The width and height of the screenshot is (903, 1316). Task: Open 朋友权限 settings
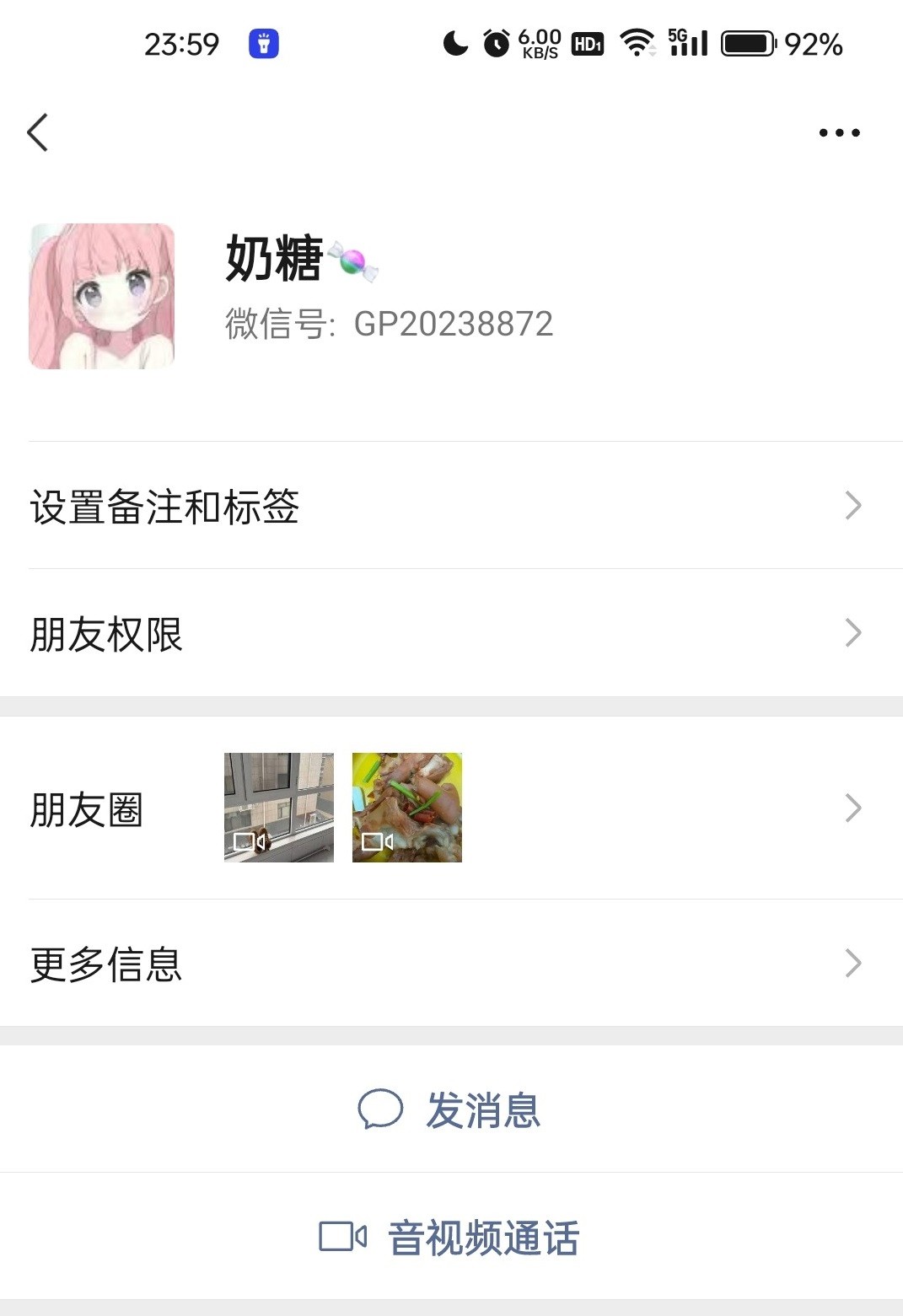point(451,633)
